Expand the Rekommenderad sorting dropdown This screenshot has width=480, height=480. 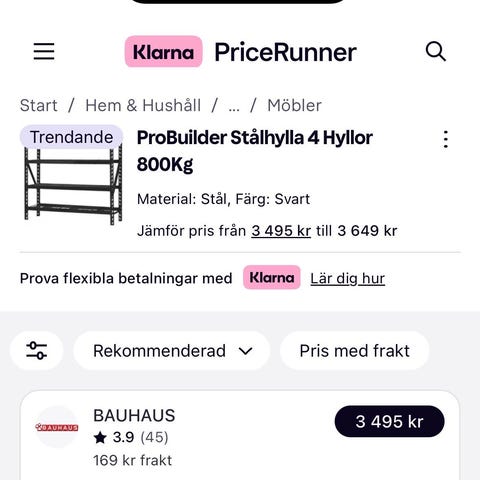[x=171, y=351]
